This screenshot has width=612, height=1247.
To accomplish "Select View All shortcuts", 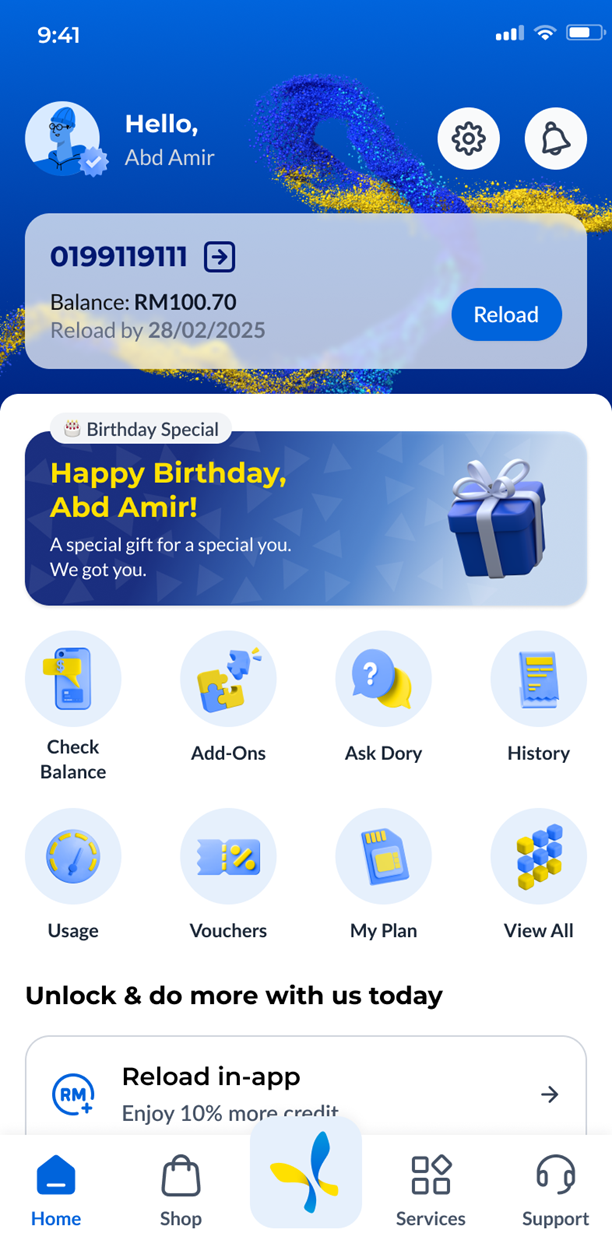I will click(538, 857).
